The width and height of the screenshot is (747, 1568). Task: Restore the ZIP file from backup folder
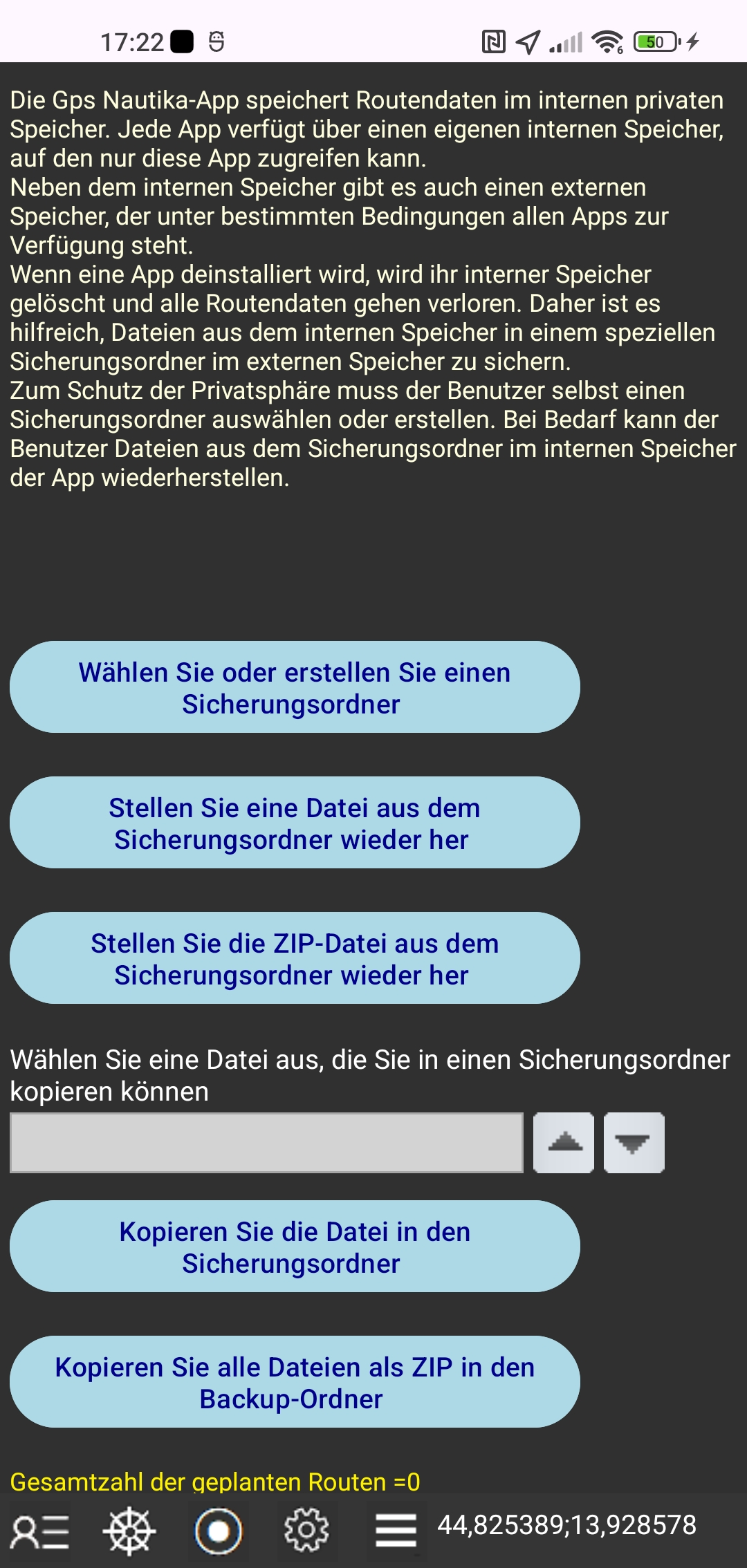295,958
